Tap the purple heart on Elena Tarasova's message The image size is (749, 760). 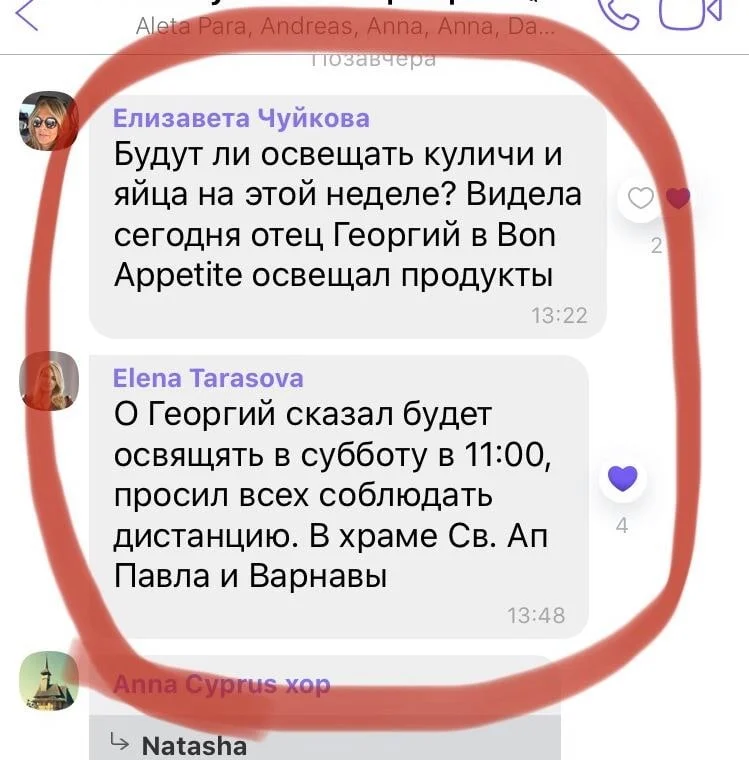point(623,479)
